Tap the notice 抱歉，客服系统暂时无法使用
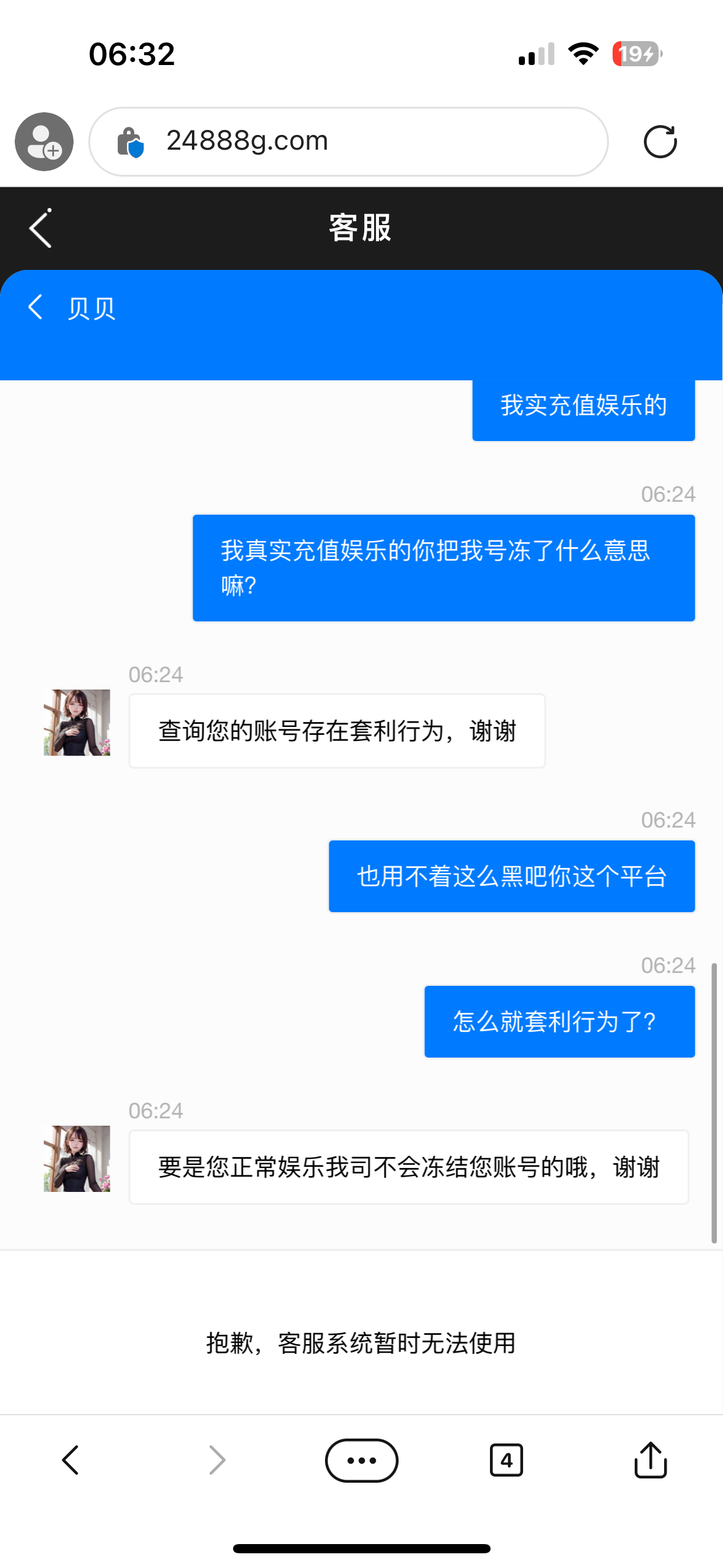The width and height of the screenshot is (723, 1568). (361, 1343)
